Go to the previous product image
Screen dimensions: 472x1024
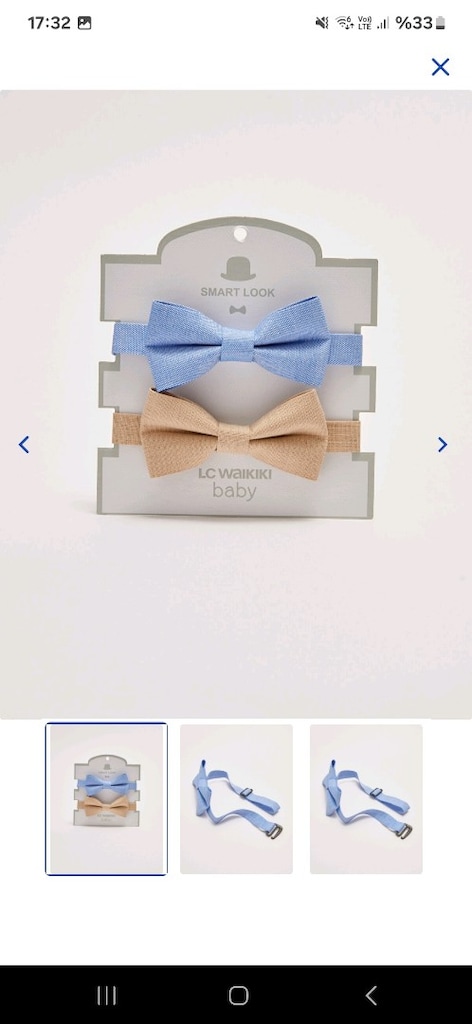click(24, 445)
